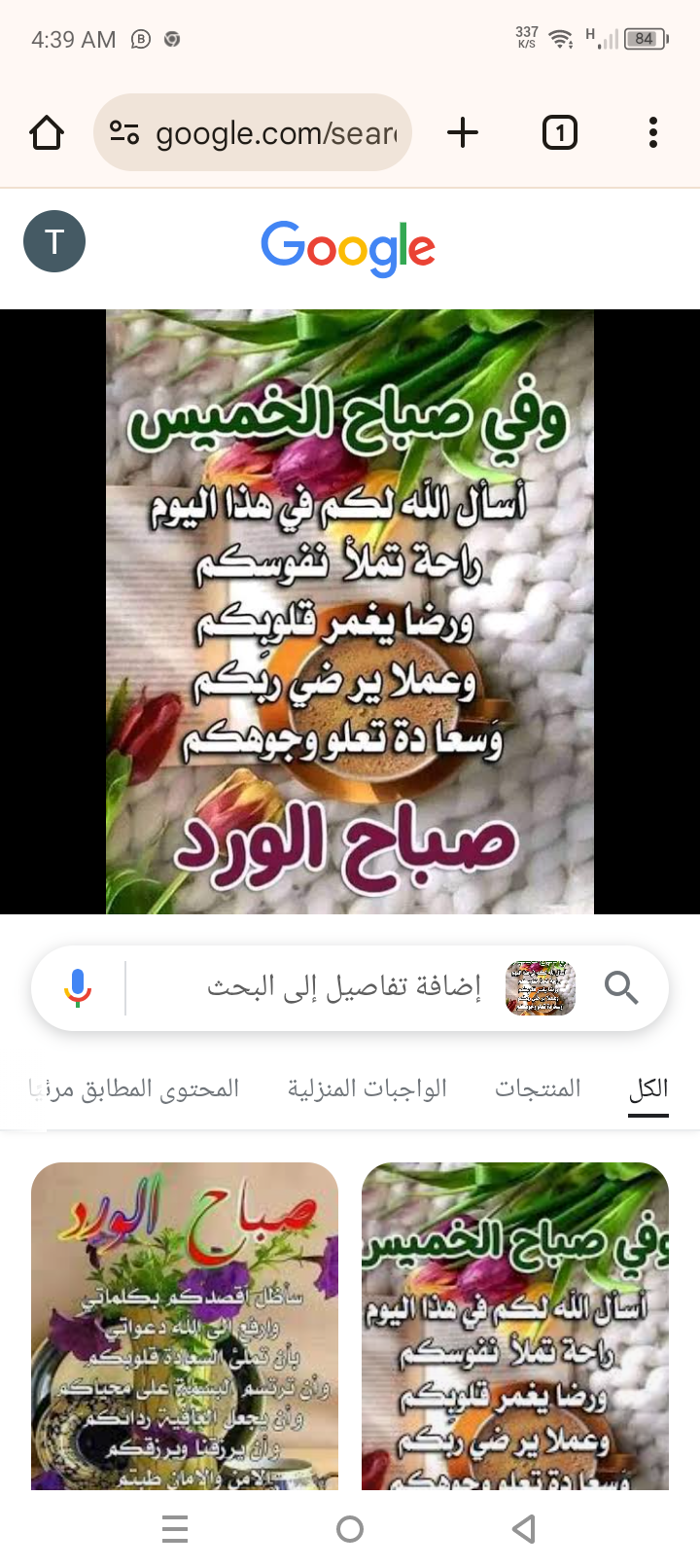Tap the إضافة تفاصيل إلى البحث field

(344, 988)
